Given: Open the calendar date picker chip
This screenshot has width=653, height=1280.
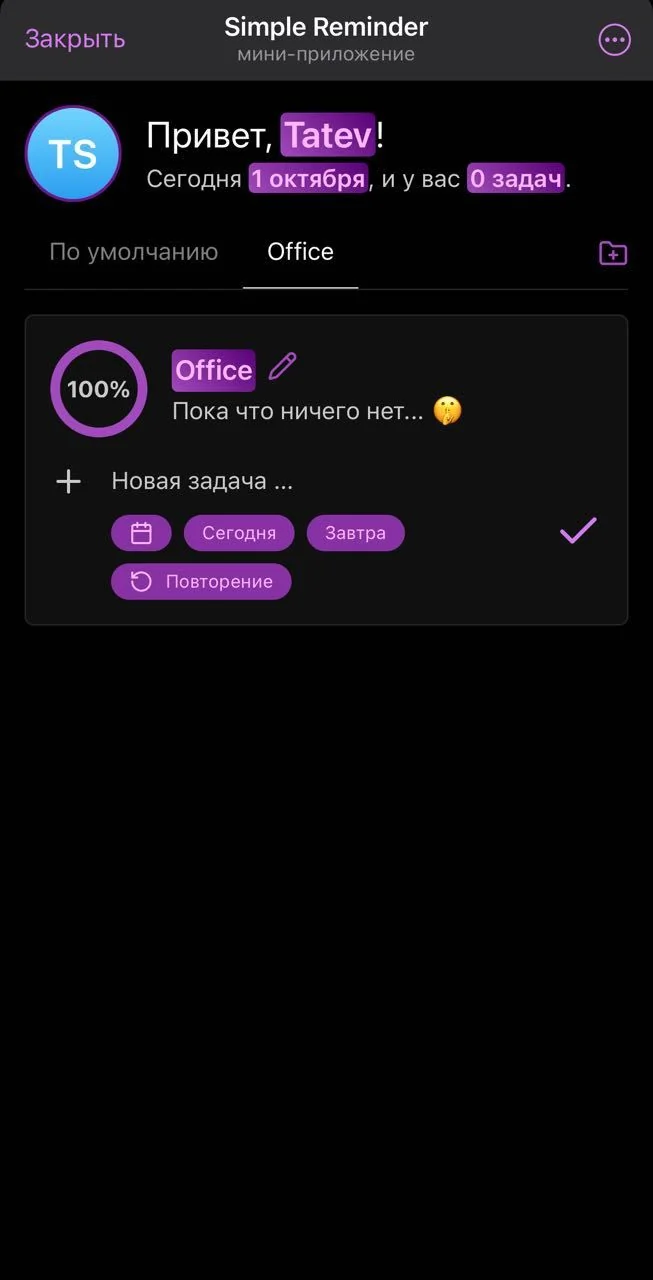Looking at the screenshot, I should [x=141, y=533].
